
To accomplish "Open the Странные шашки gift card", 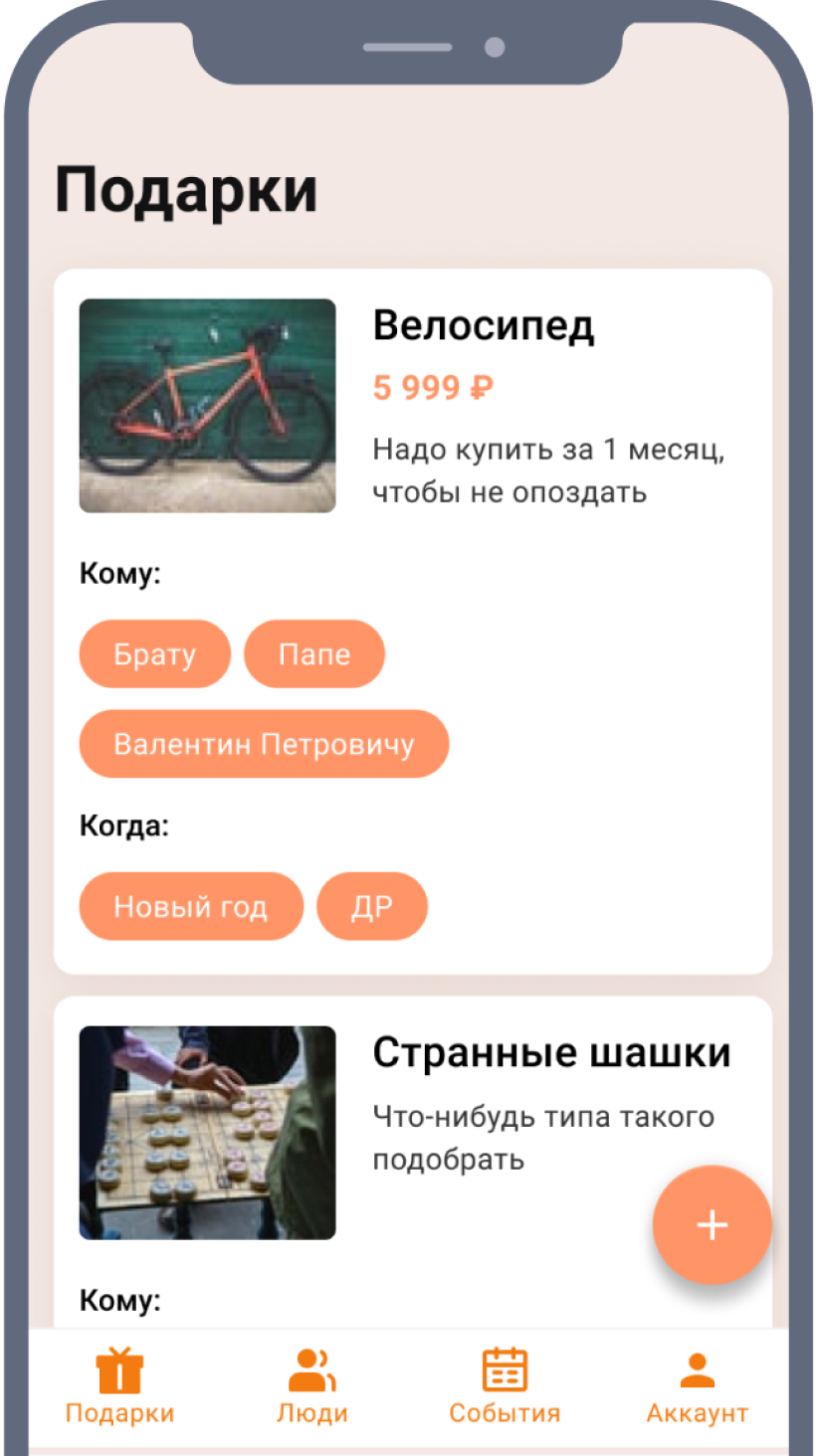I will click(551, 1053).
